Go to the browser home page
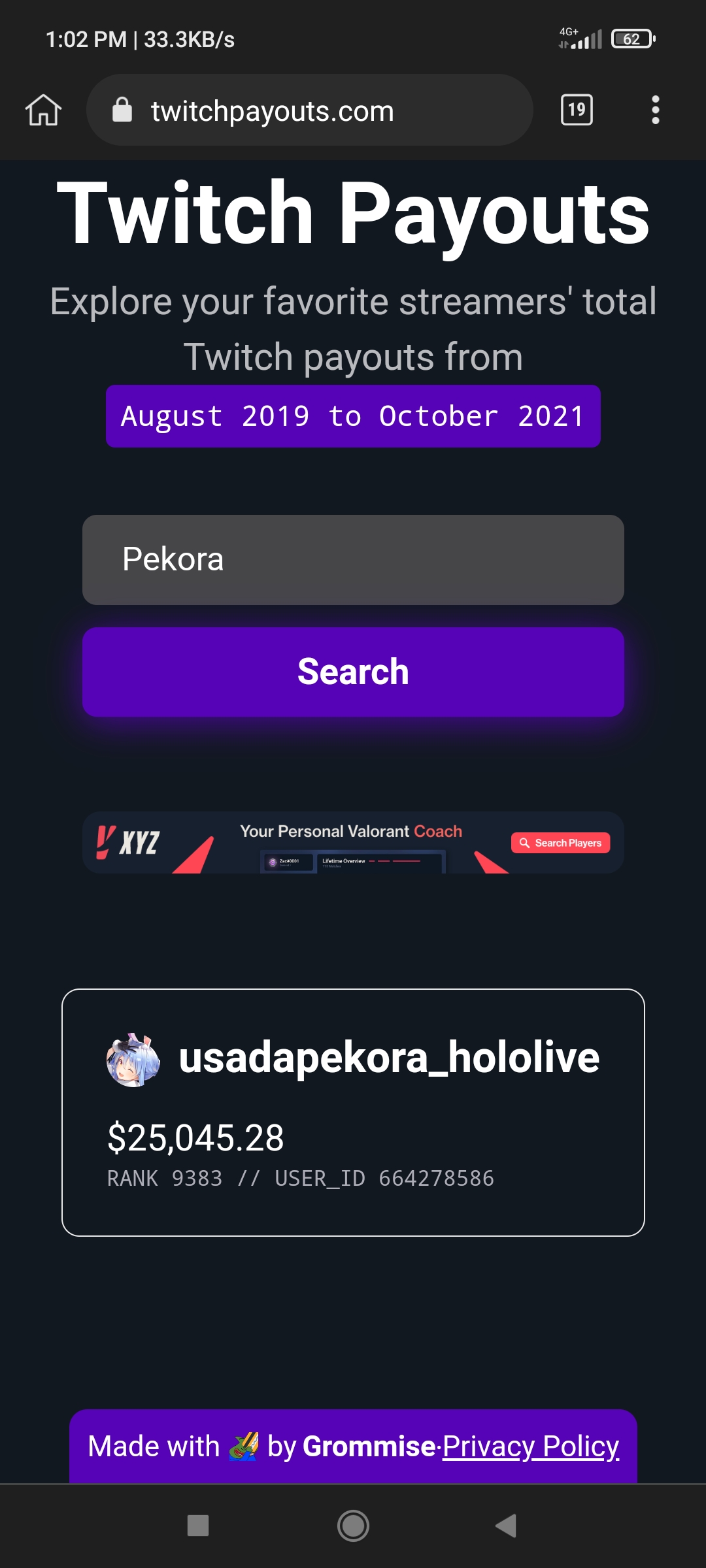 coord(43,110)
